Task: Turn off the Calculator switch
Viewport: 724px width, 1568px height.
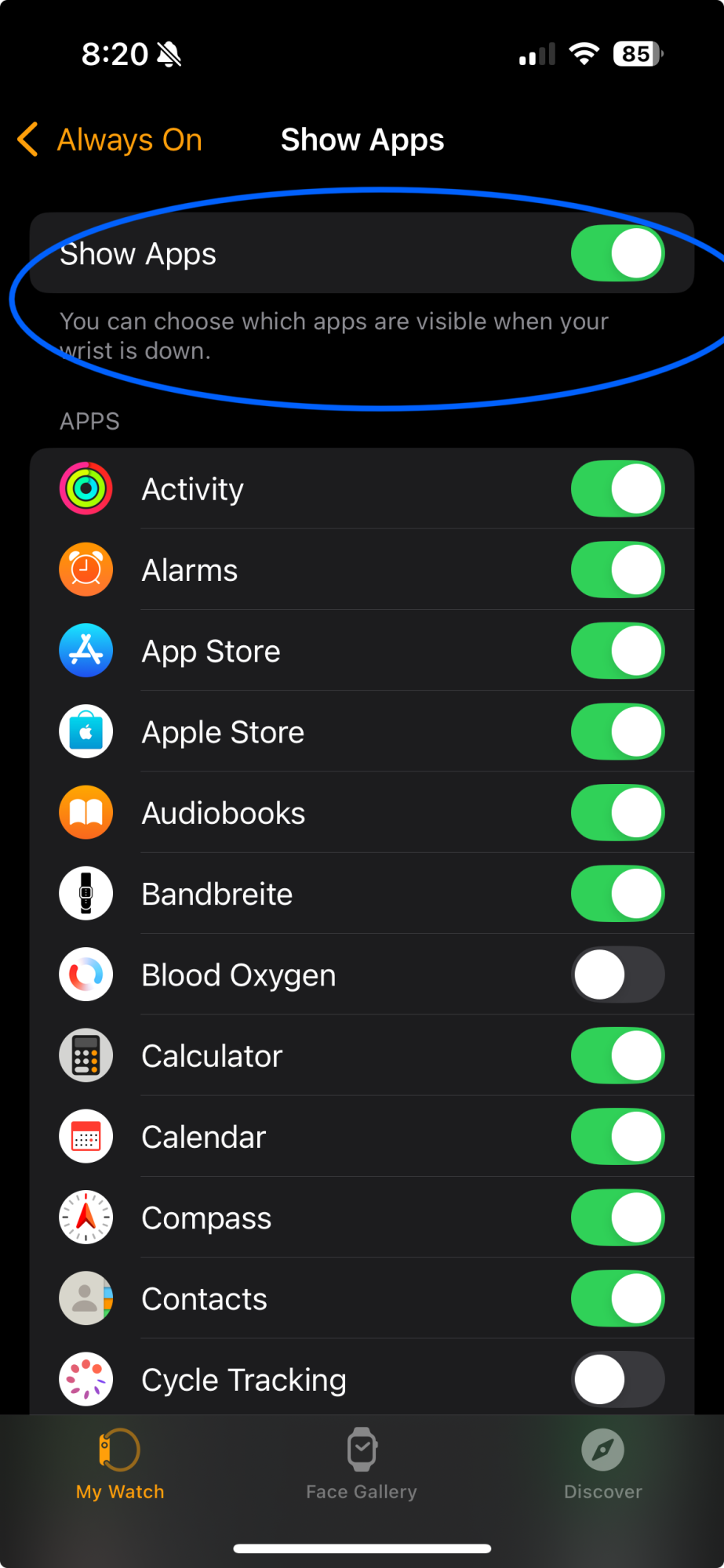Action: (x=617, y=1056)
